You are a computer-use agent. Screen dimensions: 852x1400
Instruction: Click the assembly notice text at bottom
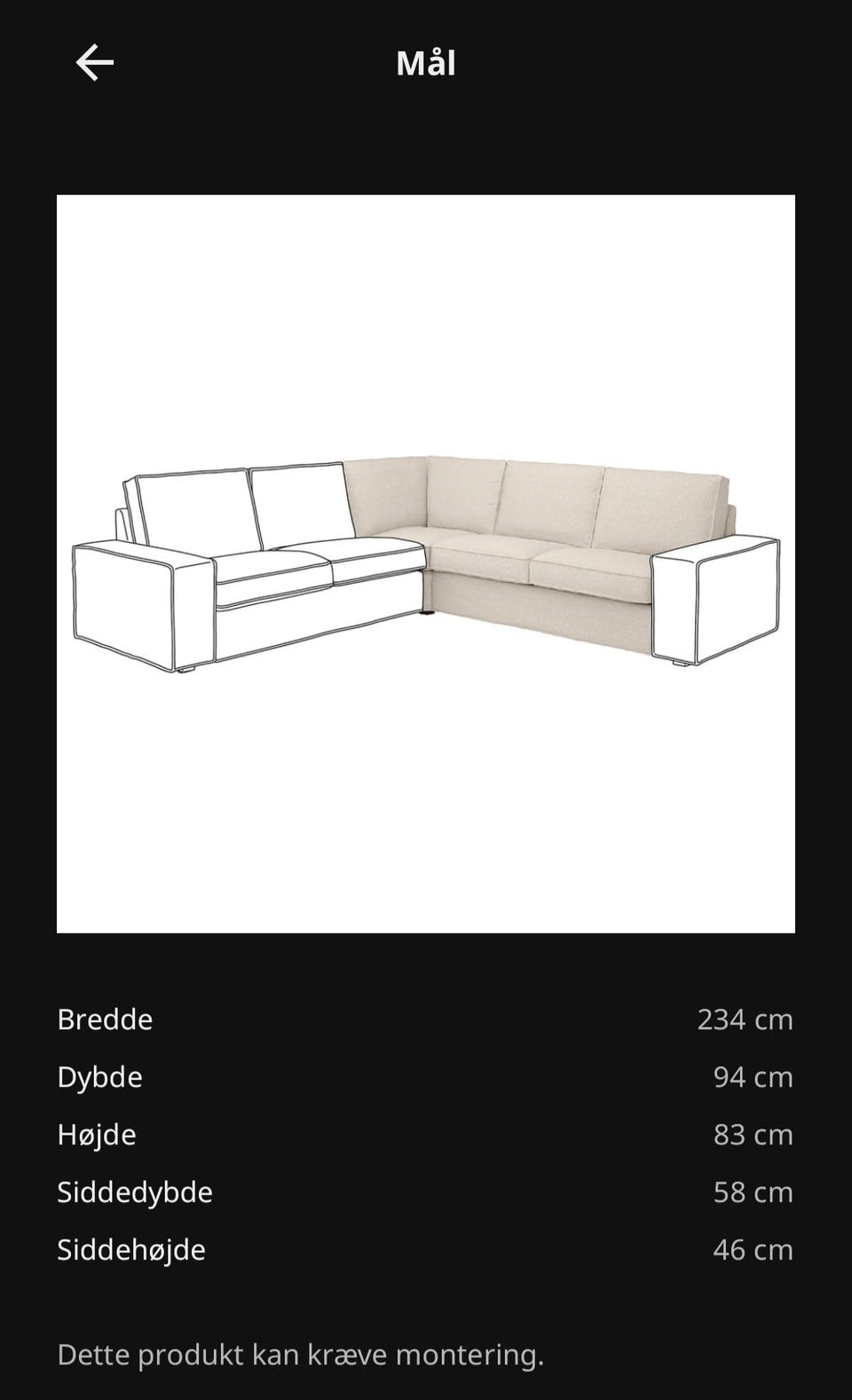[x=300, y=1355]
